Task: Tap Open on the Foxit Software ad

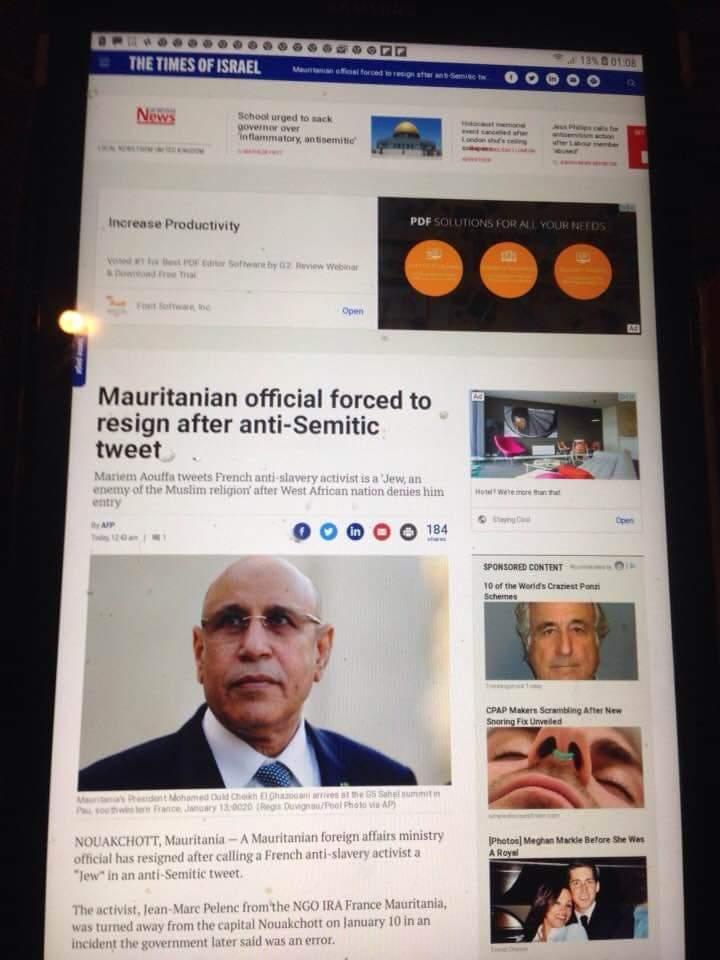Action: pos(352,311)
